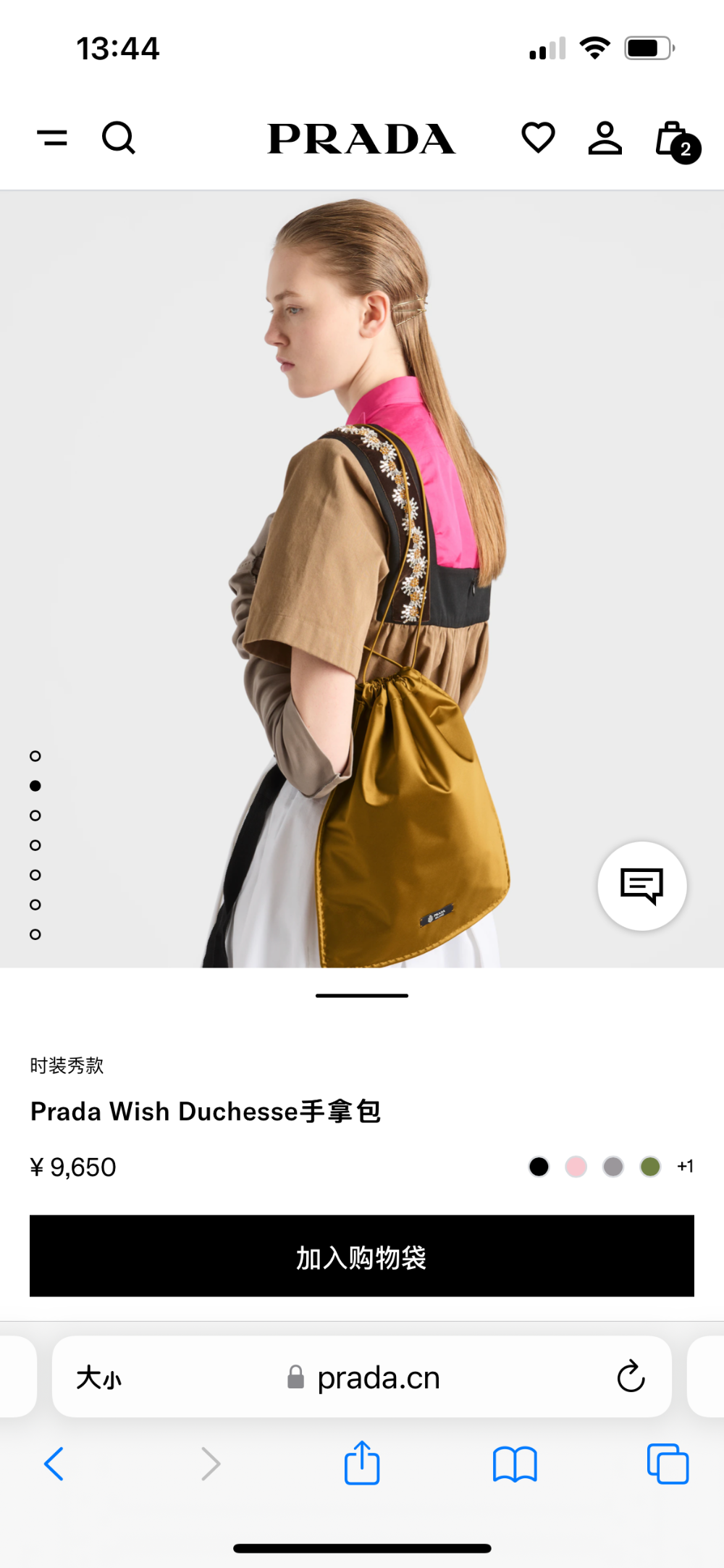The image size is (724, 1568).
Task: Reload the prada.cn page
Action: click(x=631, y=1376)
